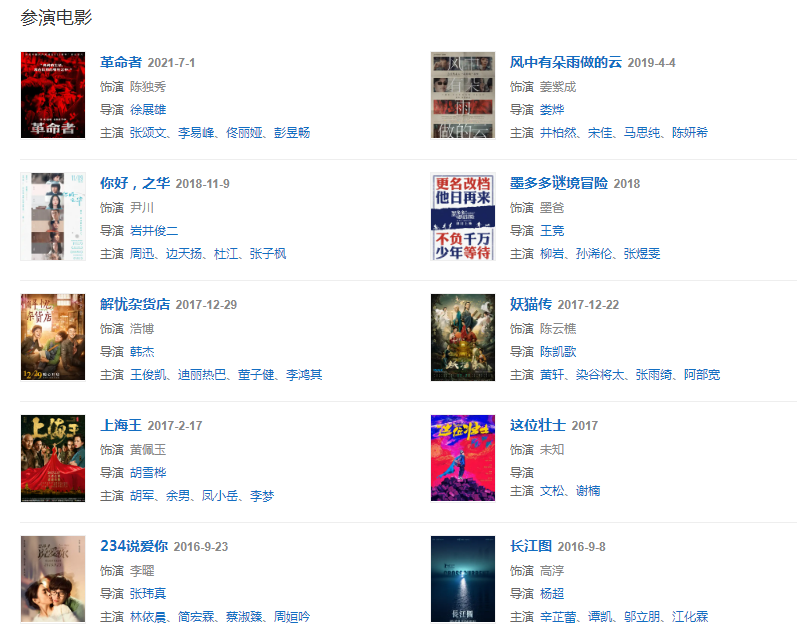Open the movie 你好，之华
This screenshot has width=797, height=636.
(x=135, y=183)
